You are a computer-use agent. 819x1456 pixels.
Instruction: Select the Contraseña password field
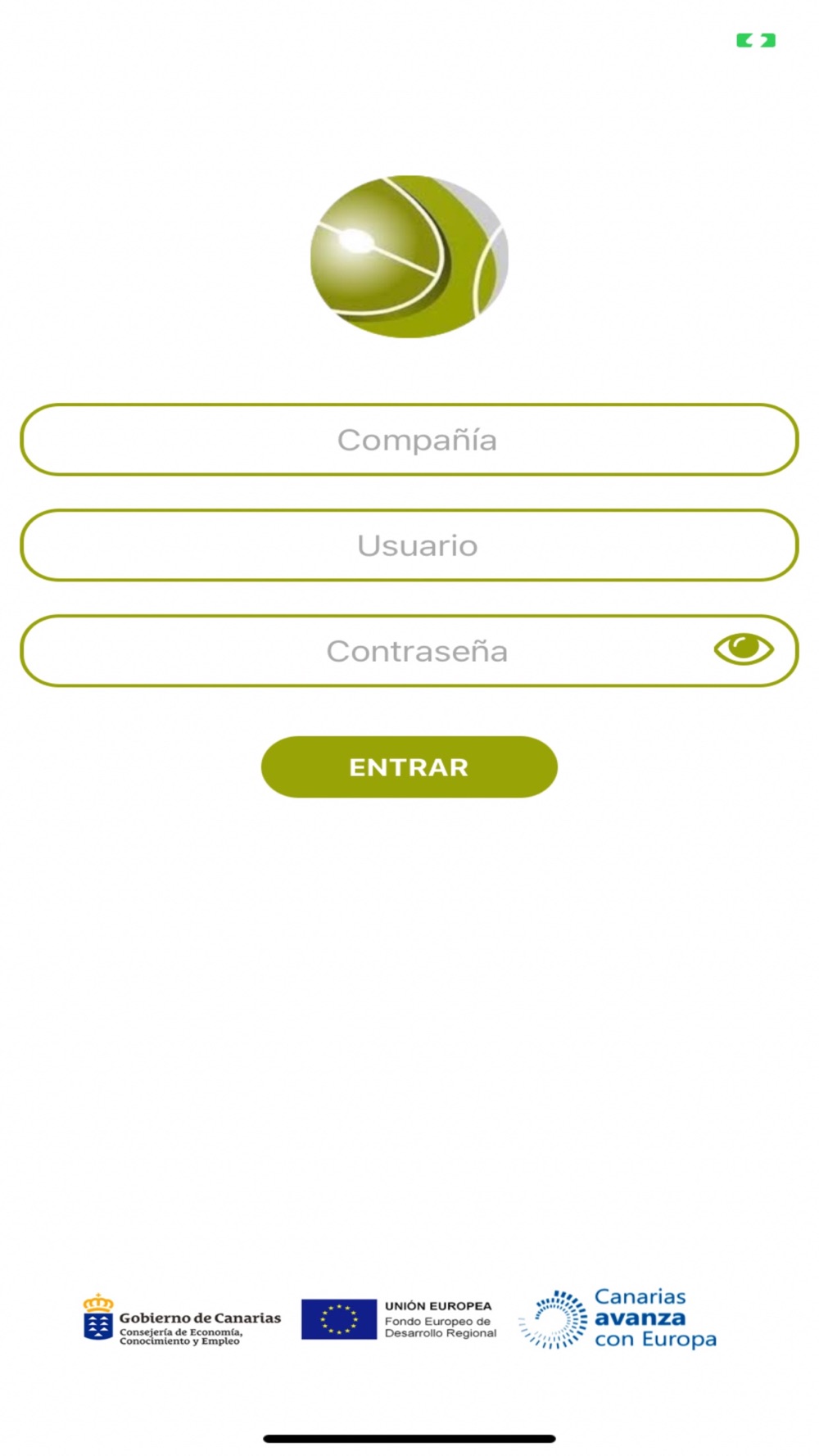pyautogui.click(x=409, y=651)
